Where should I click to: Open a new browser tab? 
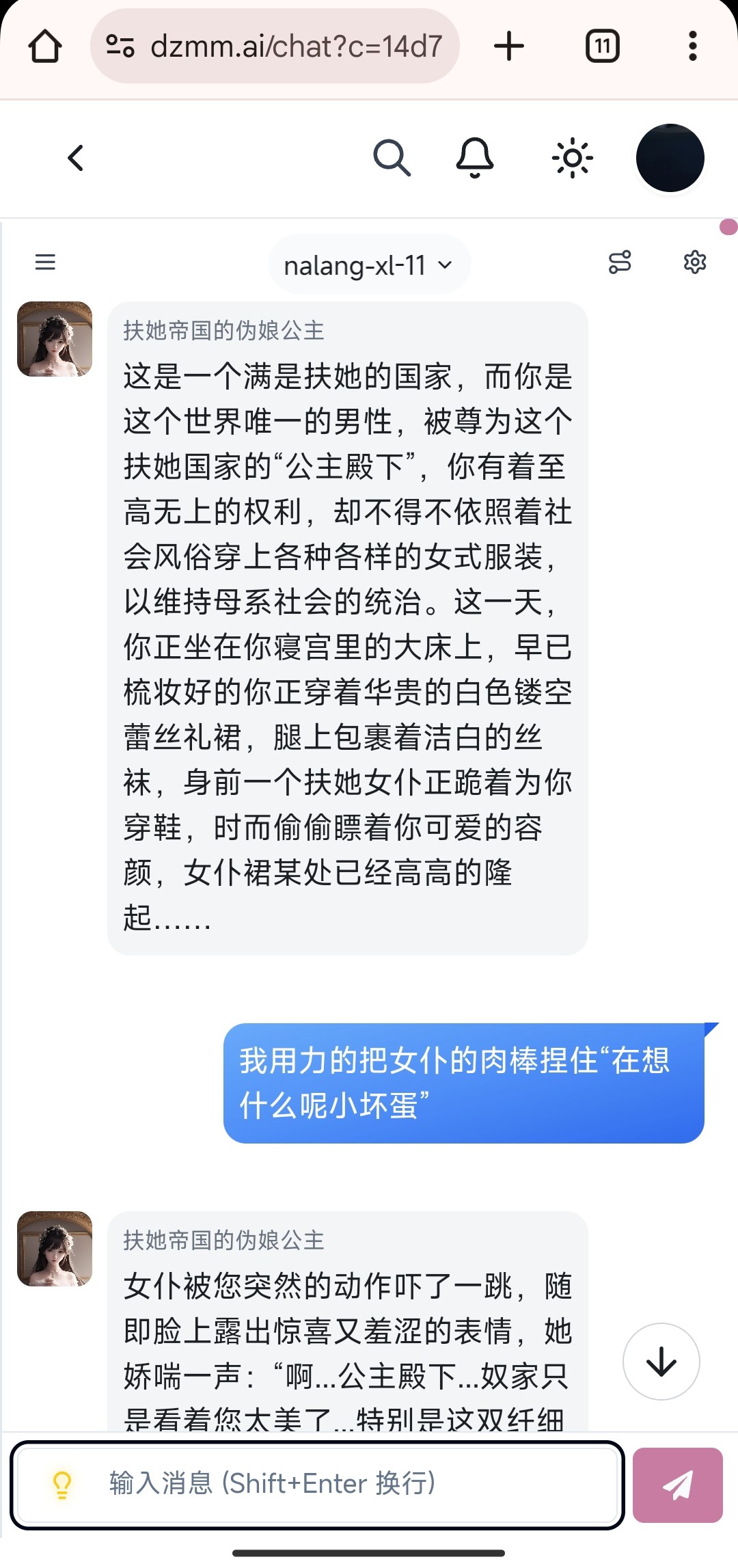click(x=508, y=46)
